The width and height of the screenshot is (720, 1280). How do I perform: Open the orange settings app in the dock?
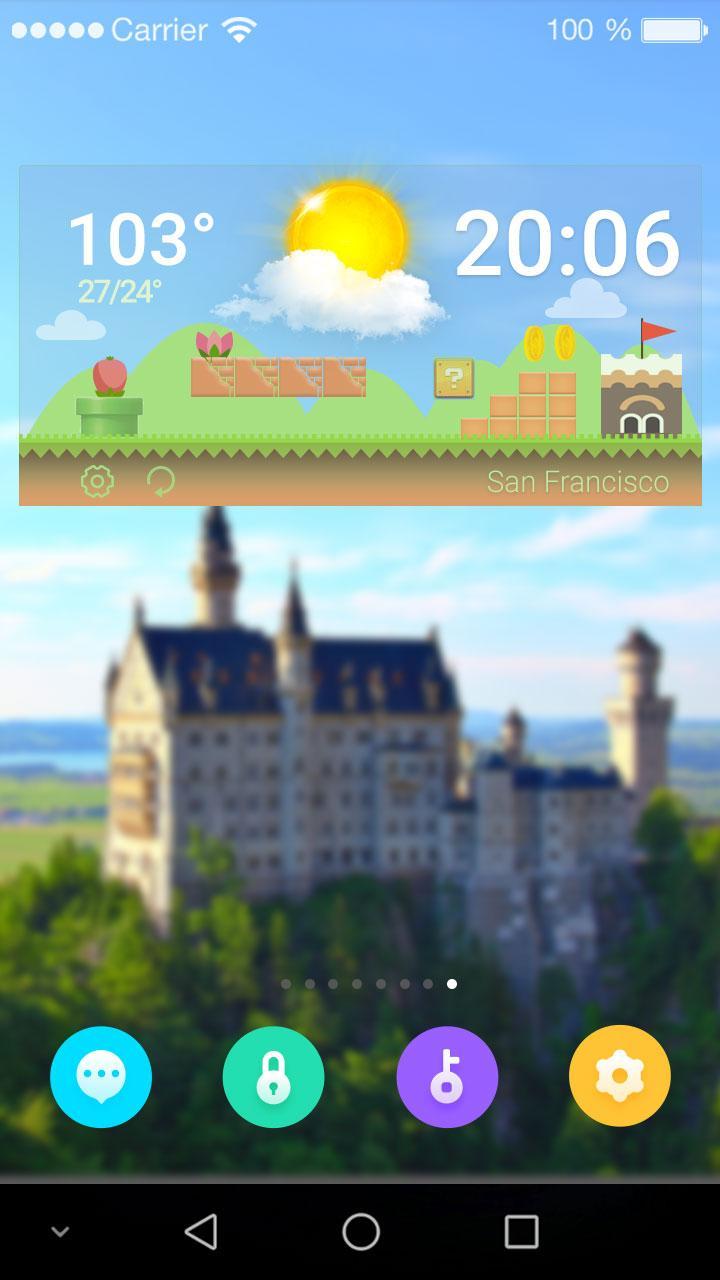(x=620, y=1077)
